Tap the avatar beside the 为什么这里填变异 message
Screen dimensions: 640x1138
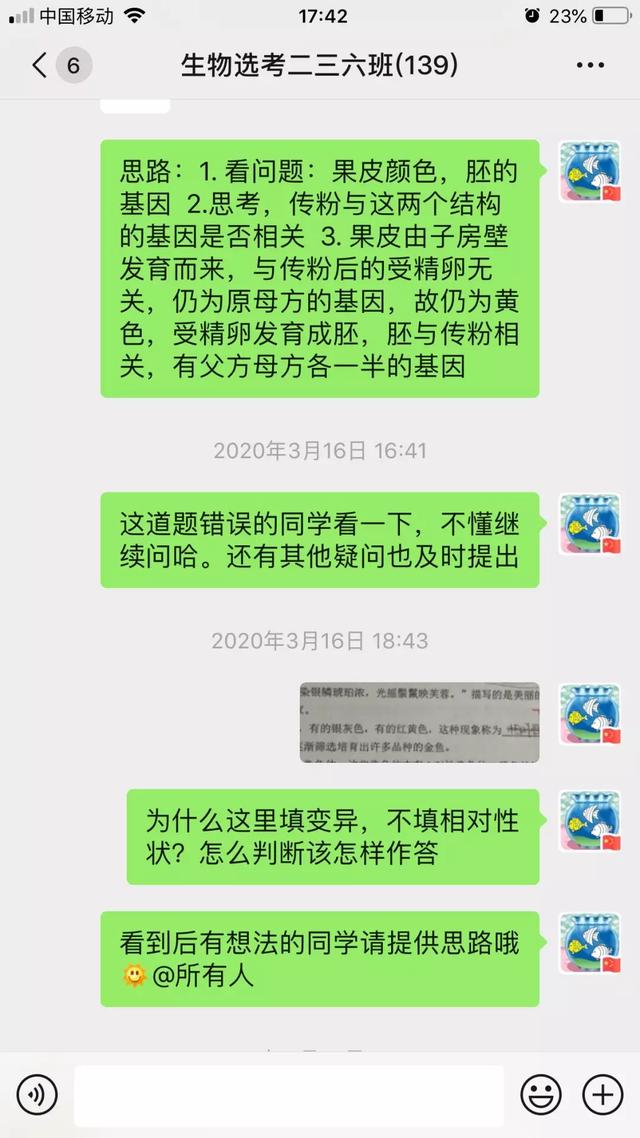[589, 820]
